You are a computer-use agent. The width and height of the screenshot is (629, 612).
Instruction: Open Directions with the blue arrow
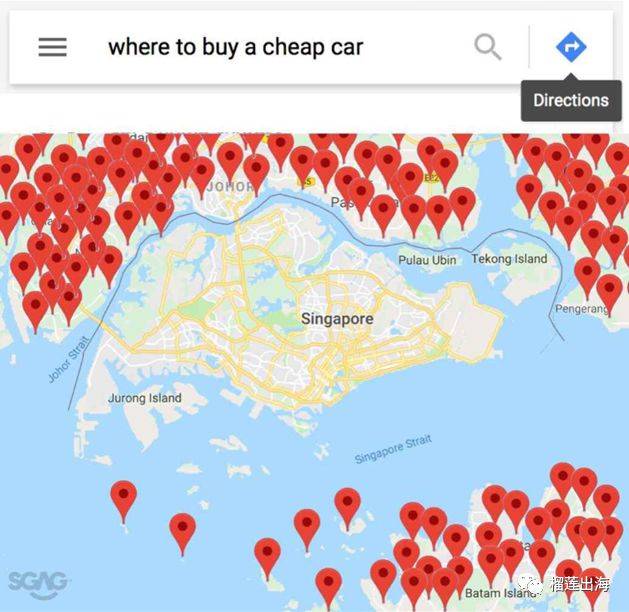[x=571, y=46]
